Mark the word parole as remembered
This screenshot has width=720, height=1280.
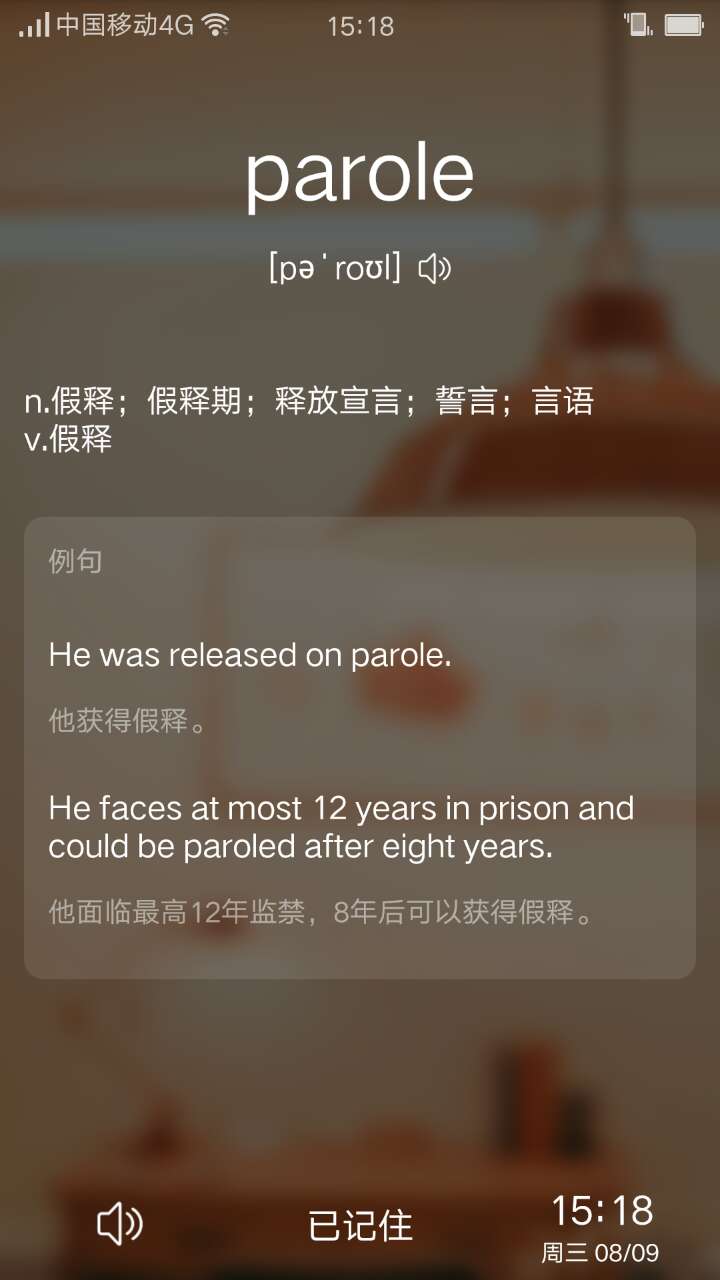pos(360,1224)
